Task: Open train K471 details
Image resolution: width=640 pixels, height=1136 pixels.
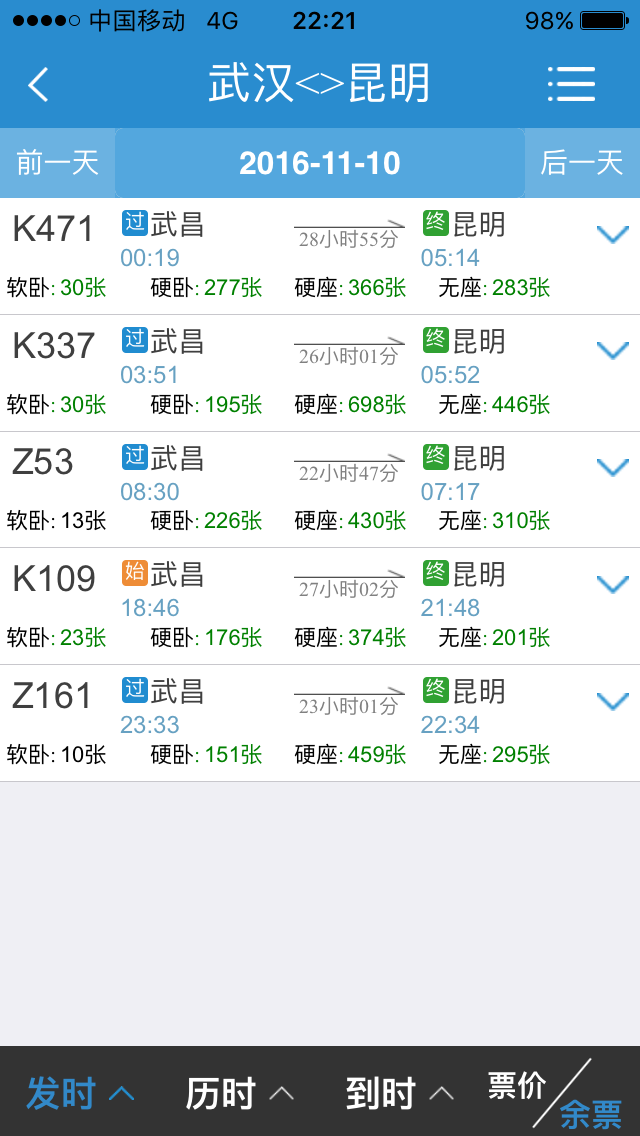Action: pyautogui.click(x=320, y=256)
